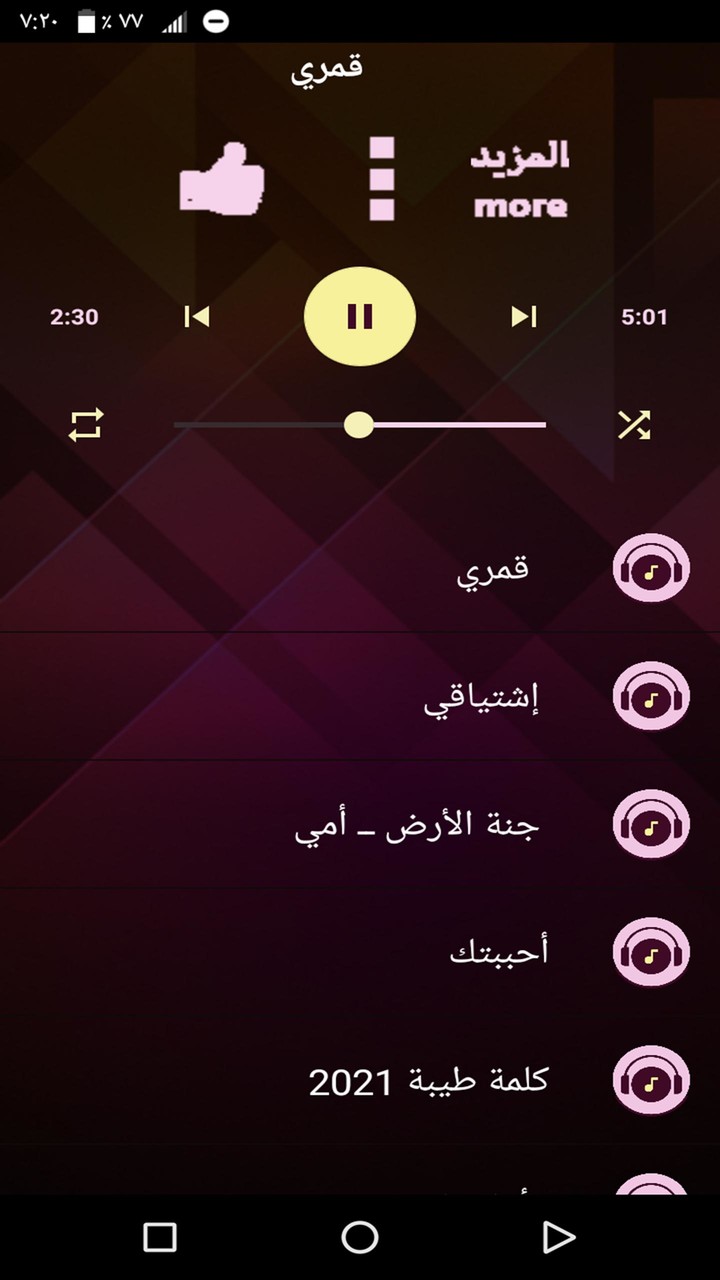Enable shuffle playback

coord(632,424)
